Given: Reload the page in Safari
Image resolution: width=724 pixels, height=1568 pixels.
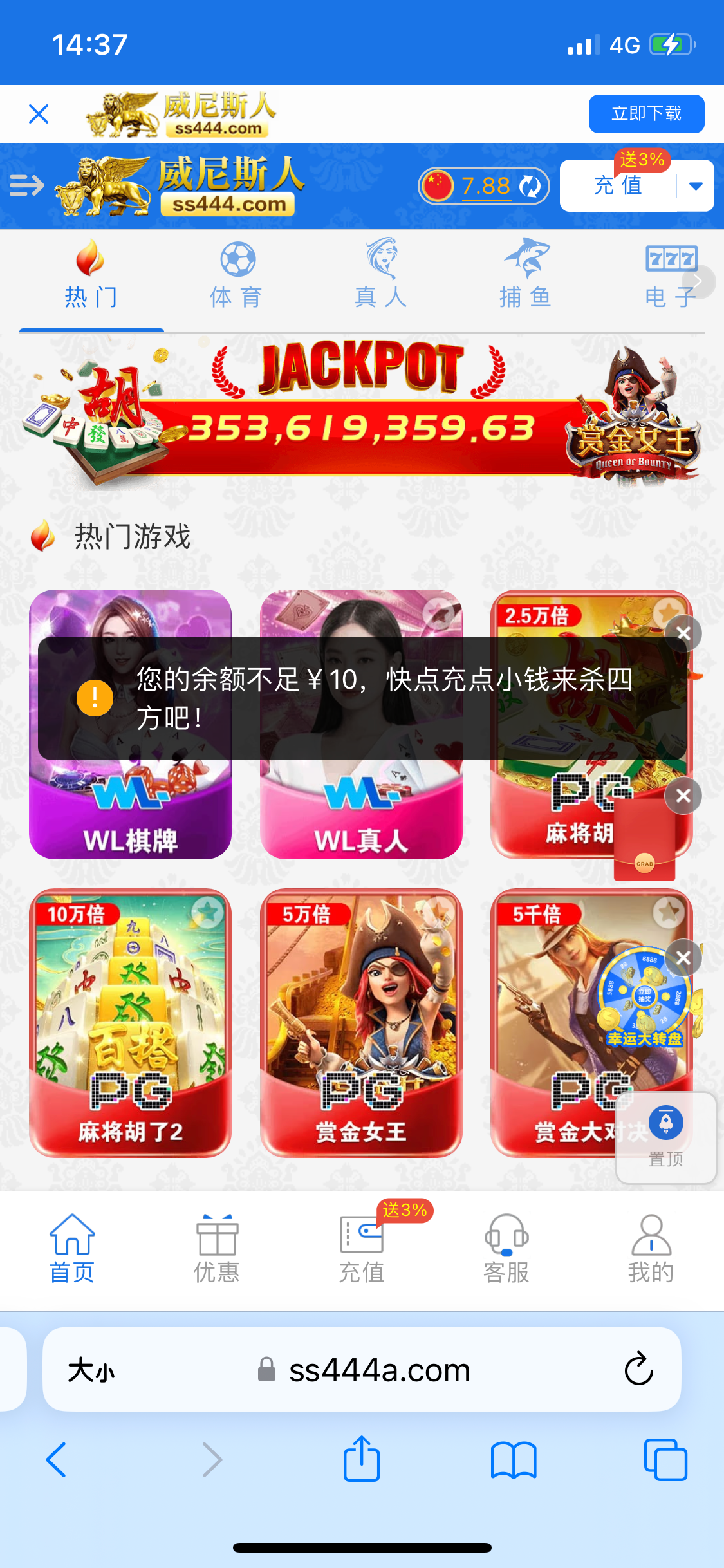Looking at the screenshot, I should (638, 1369).
